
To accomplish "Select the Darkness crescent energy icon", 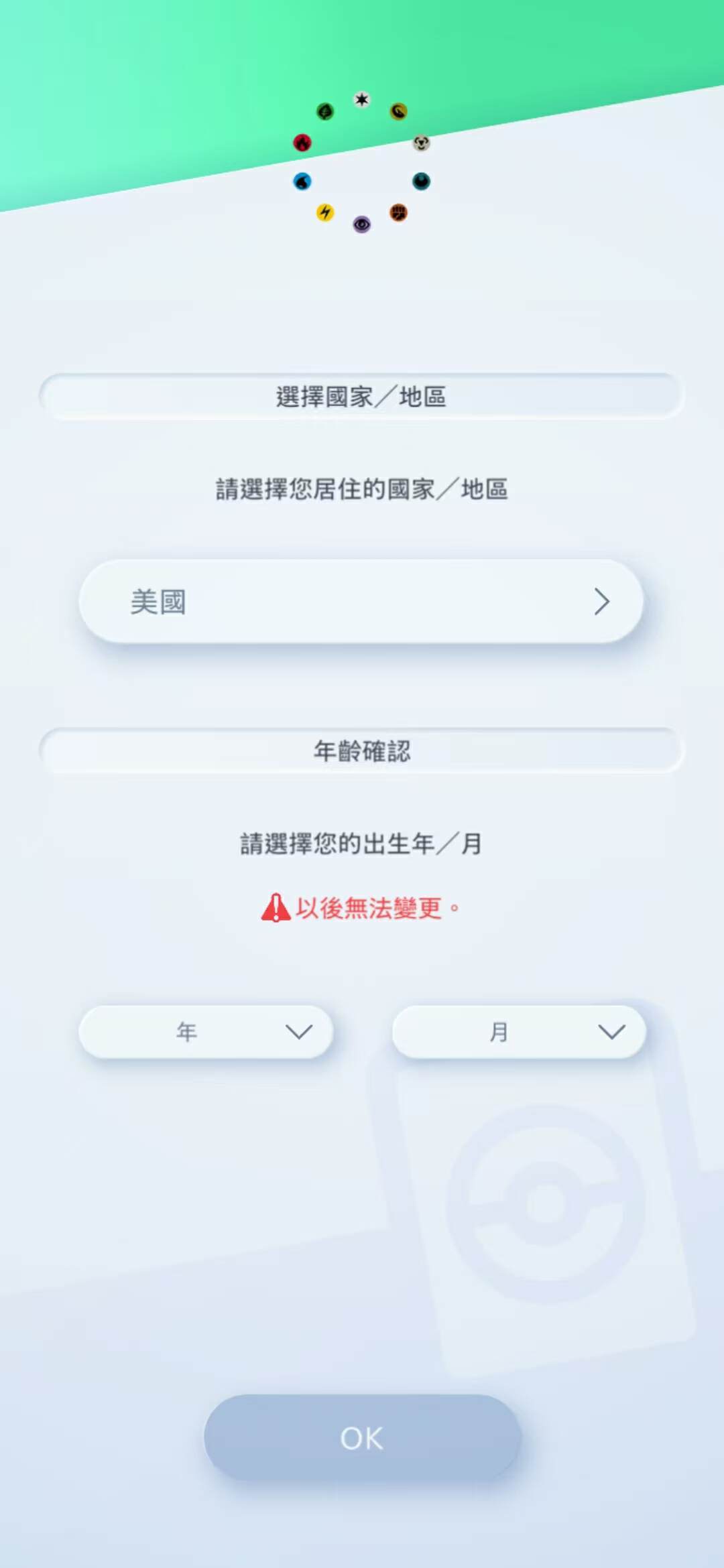I will tap(420, 182).
